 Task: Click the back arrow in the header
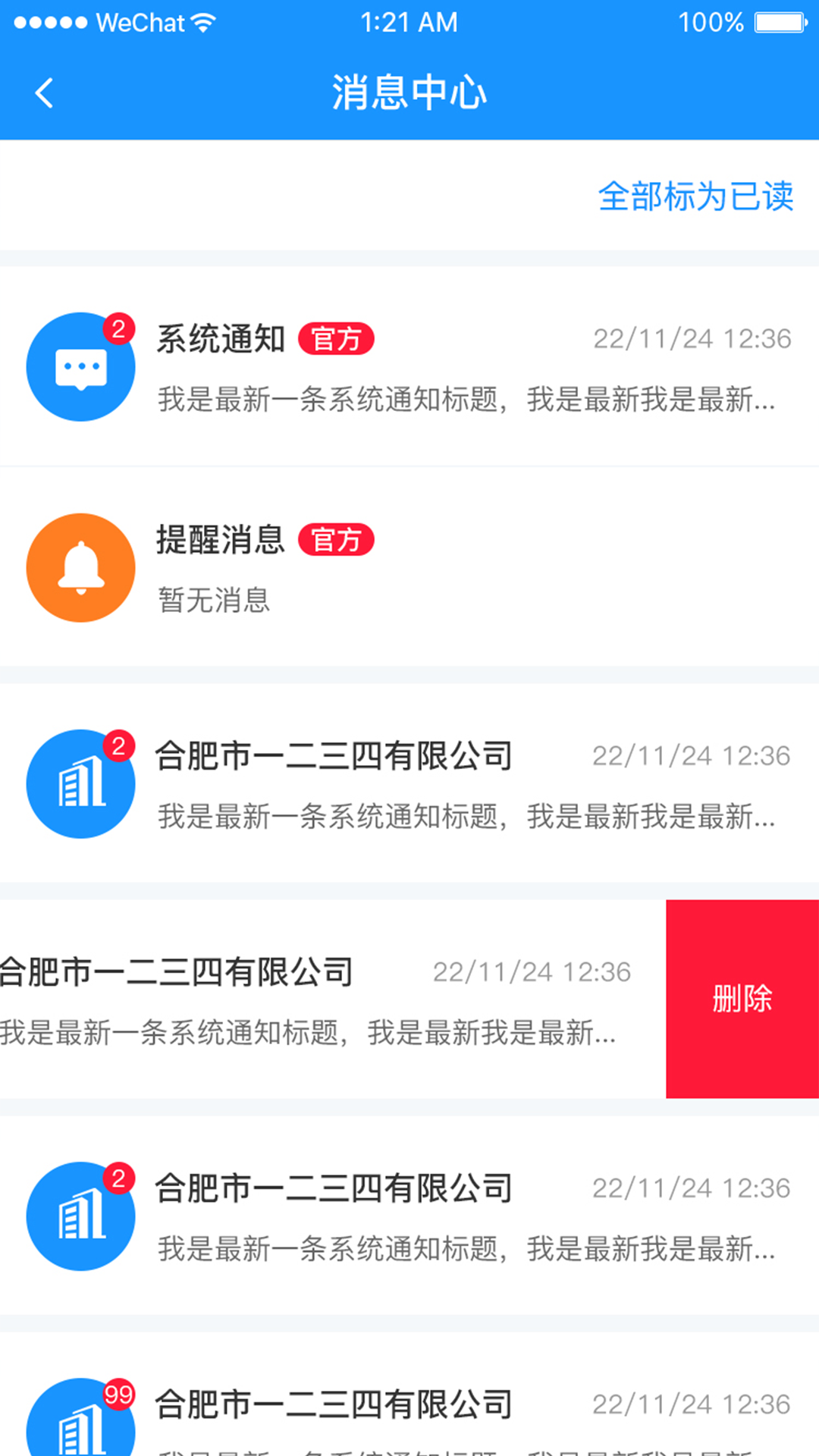tap(43, 92)
